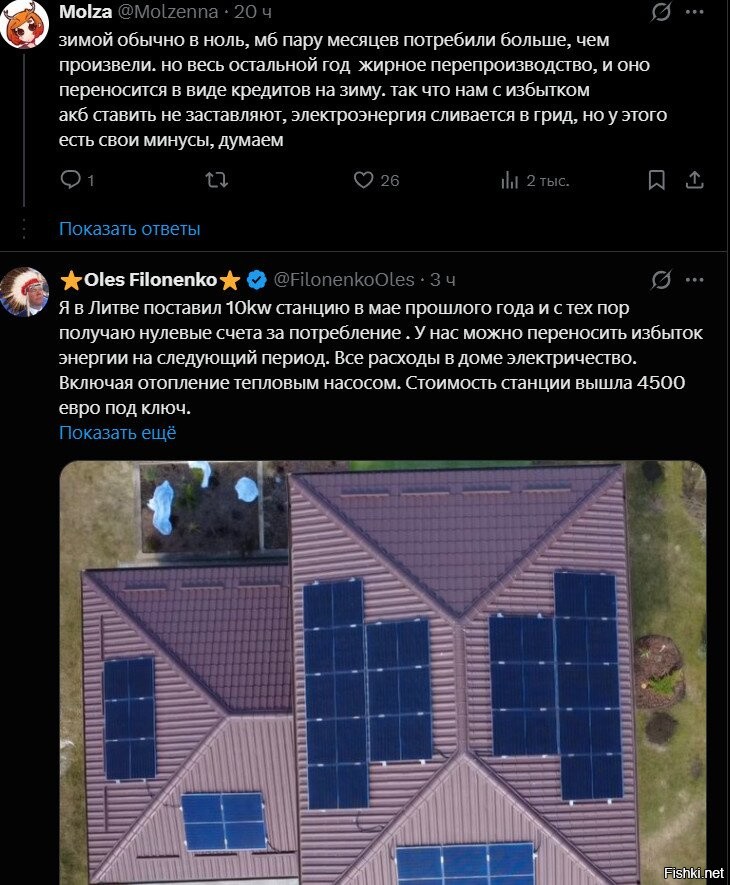Open Molza's profile avatar
This screenshot has height=885, width=730.
click(24, 29)
